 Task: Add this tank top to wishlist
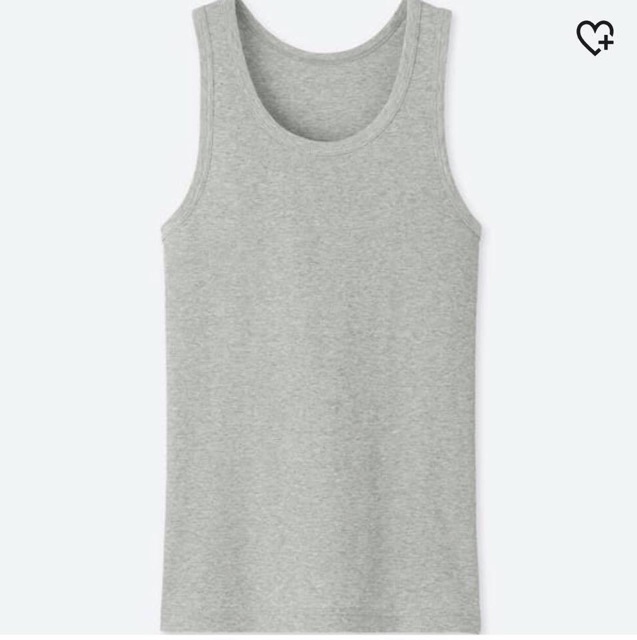click(595, 38)
